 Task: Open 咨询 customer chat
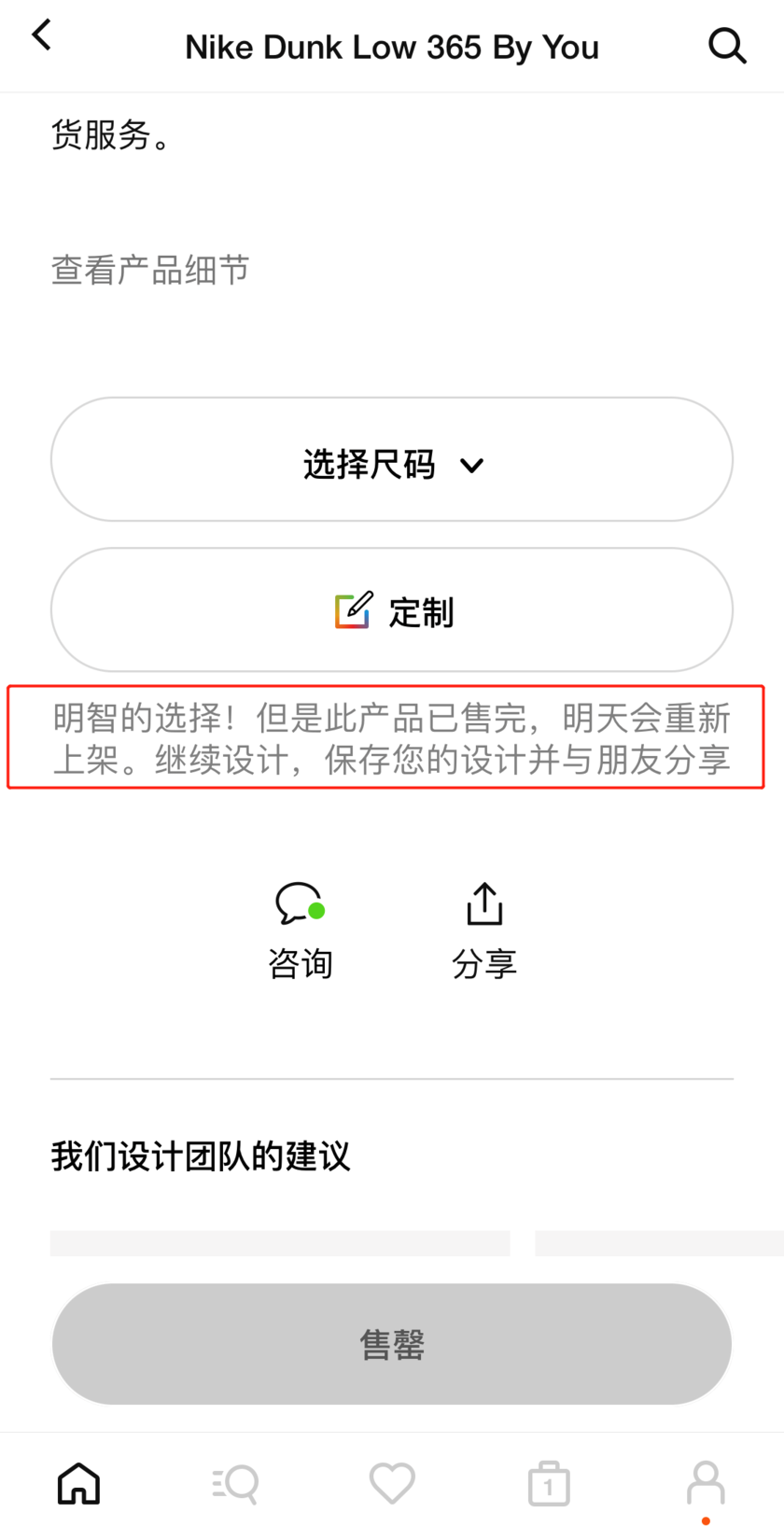[x=300, y=930]
